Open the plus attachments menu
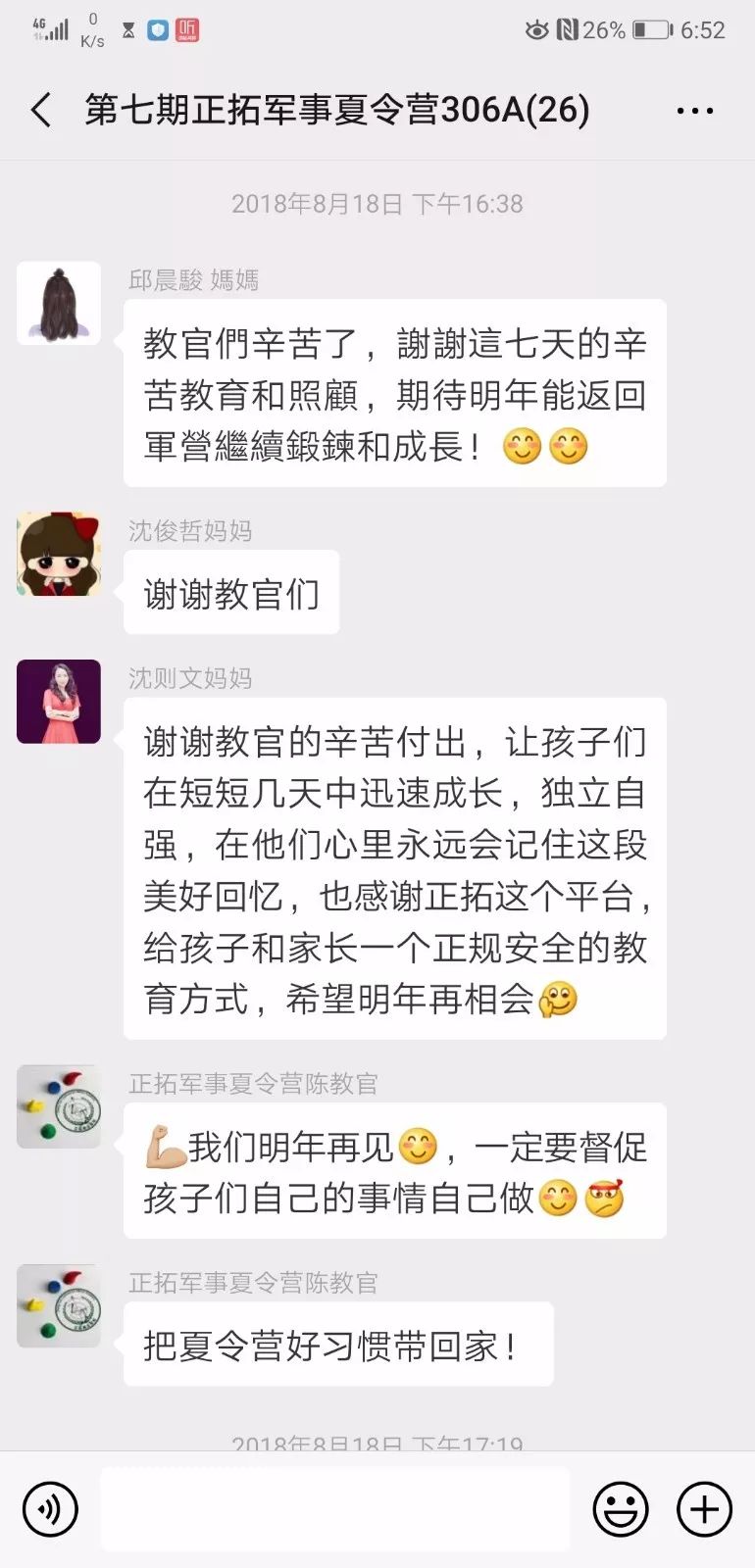 tap(704, 1509)
